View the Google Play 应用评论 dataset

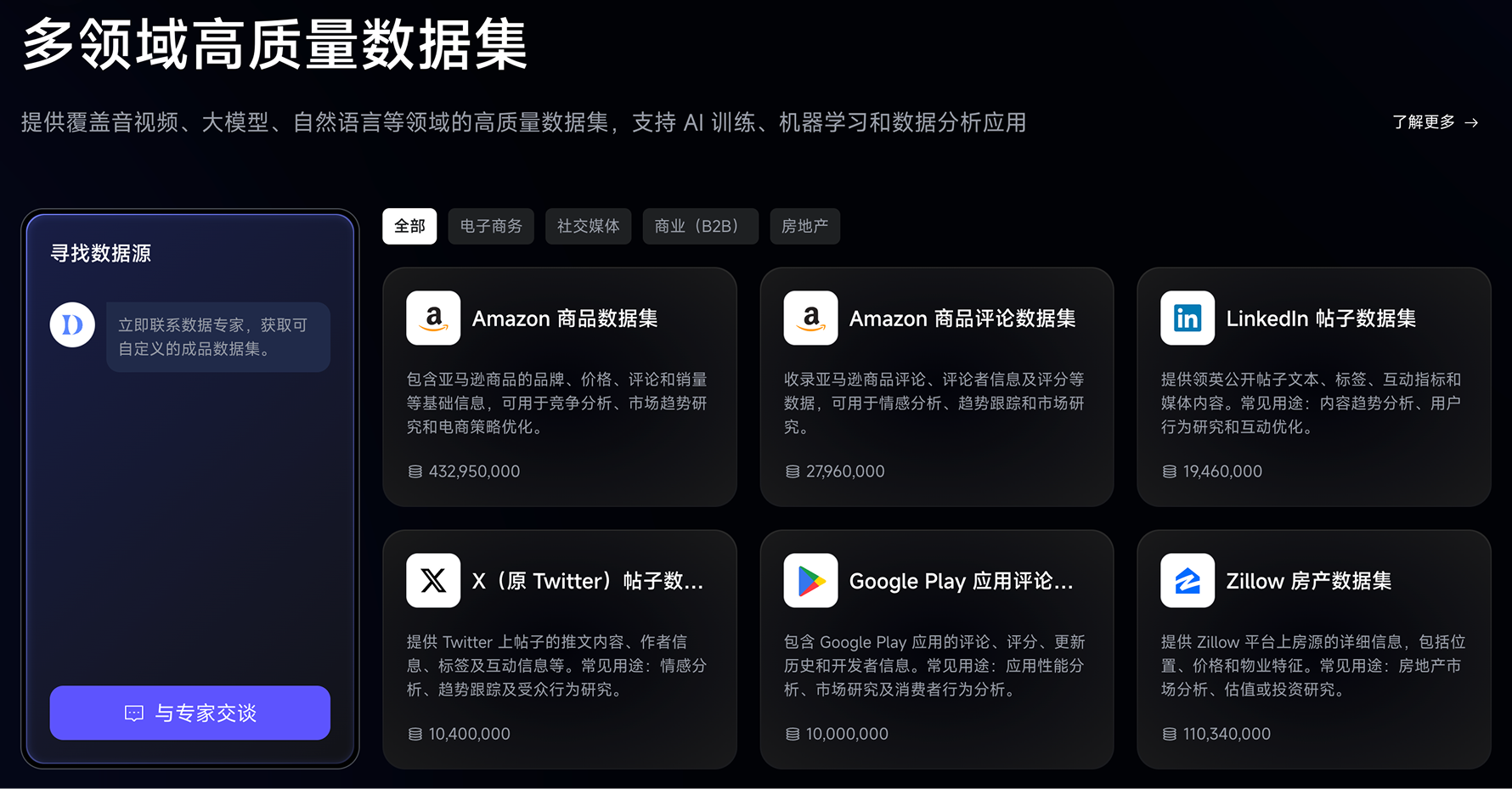(936, 649)
